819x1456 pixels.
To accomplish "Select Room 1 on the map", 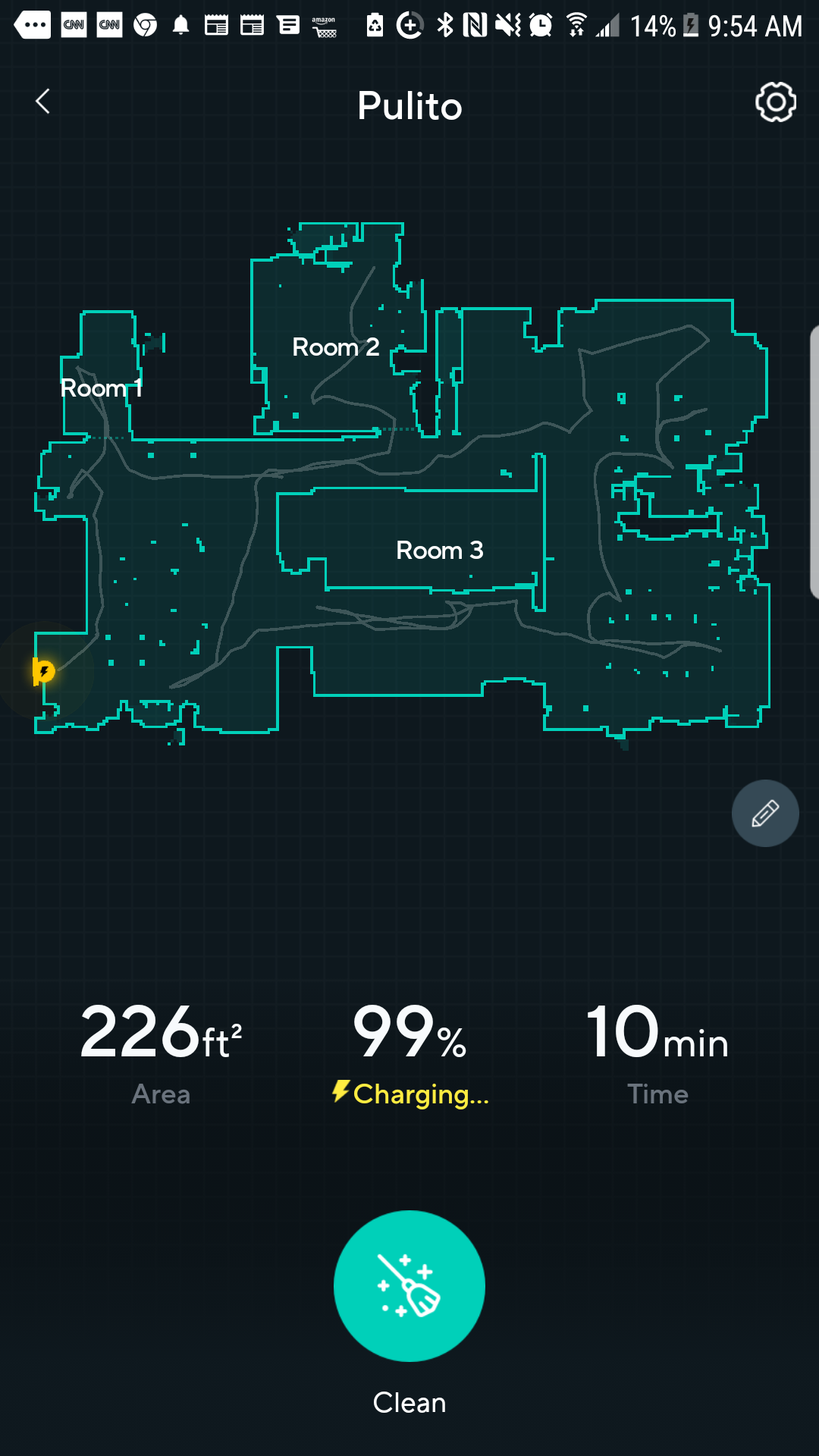I will point(102,388).
